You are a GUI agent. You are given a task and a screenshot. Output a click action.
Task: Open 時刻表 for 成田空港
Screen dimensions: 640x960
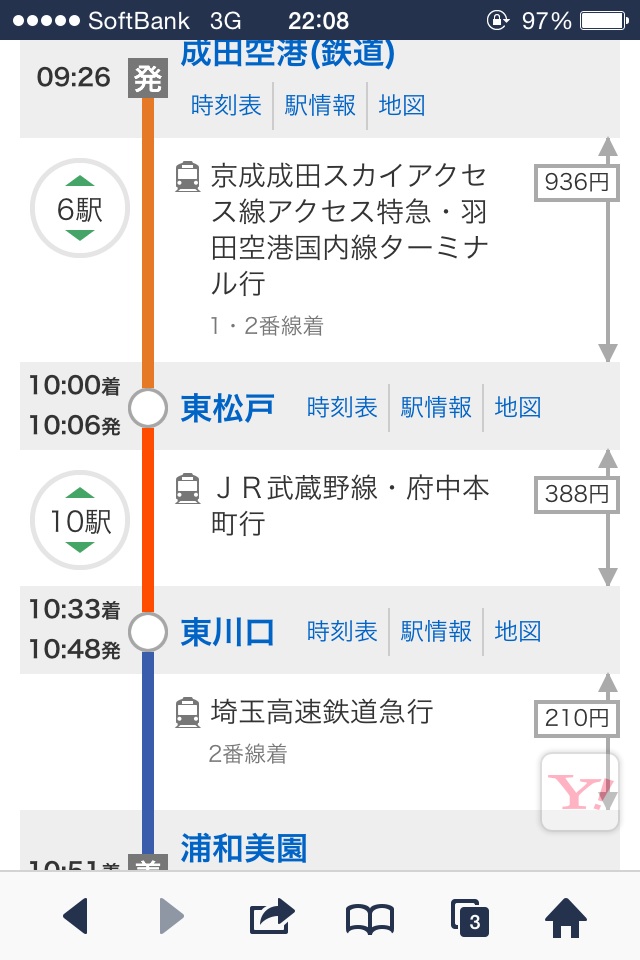coord(226,105)
